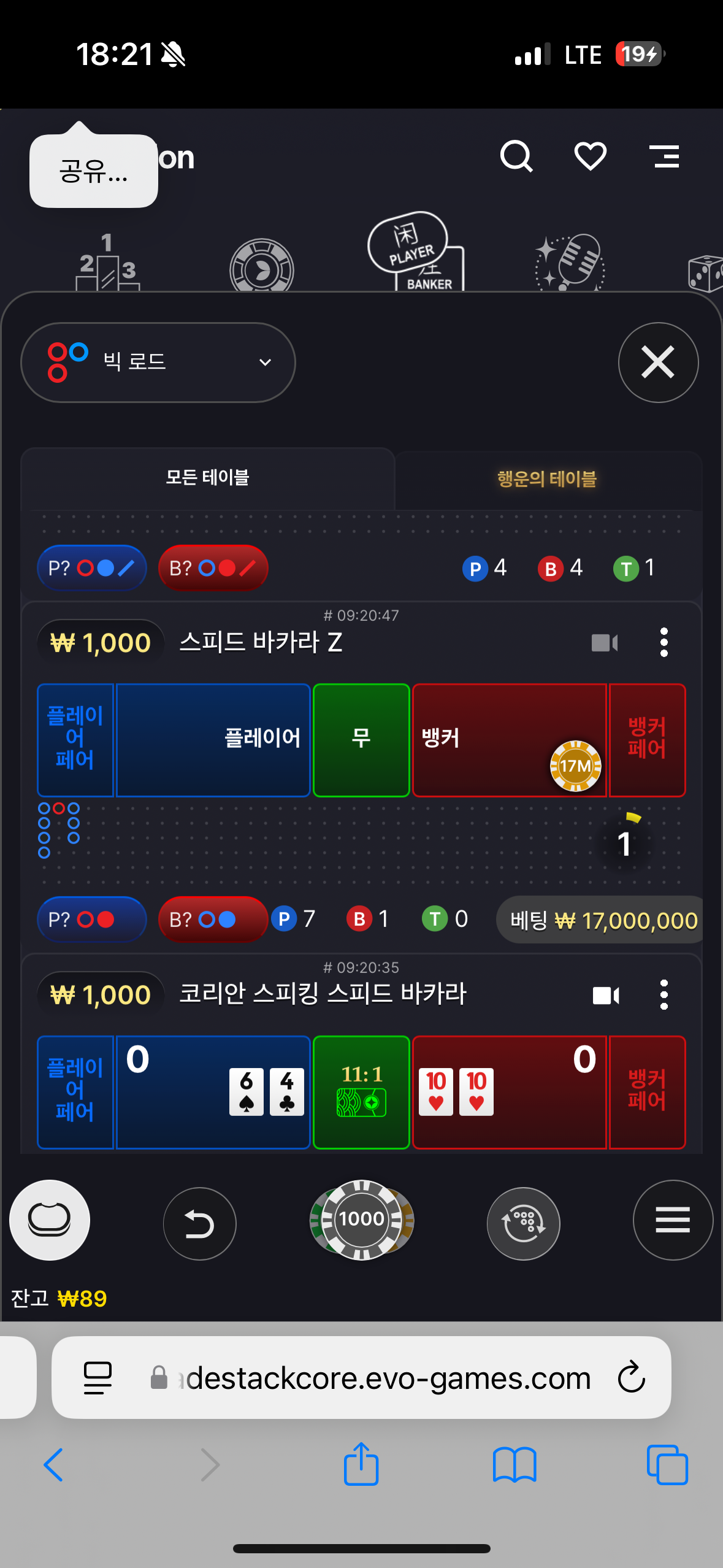Select the 1000 chip
The image size is (723, 1568).
(361, 1220)
